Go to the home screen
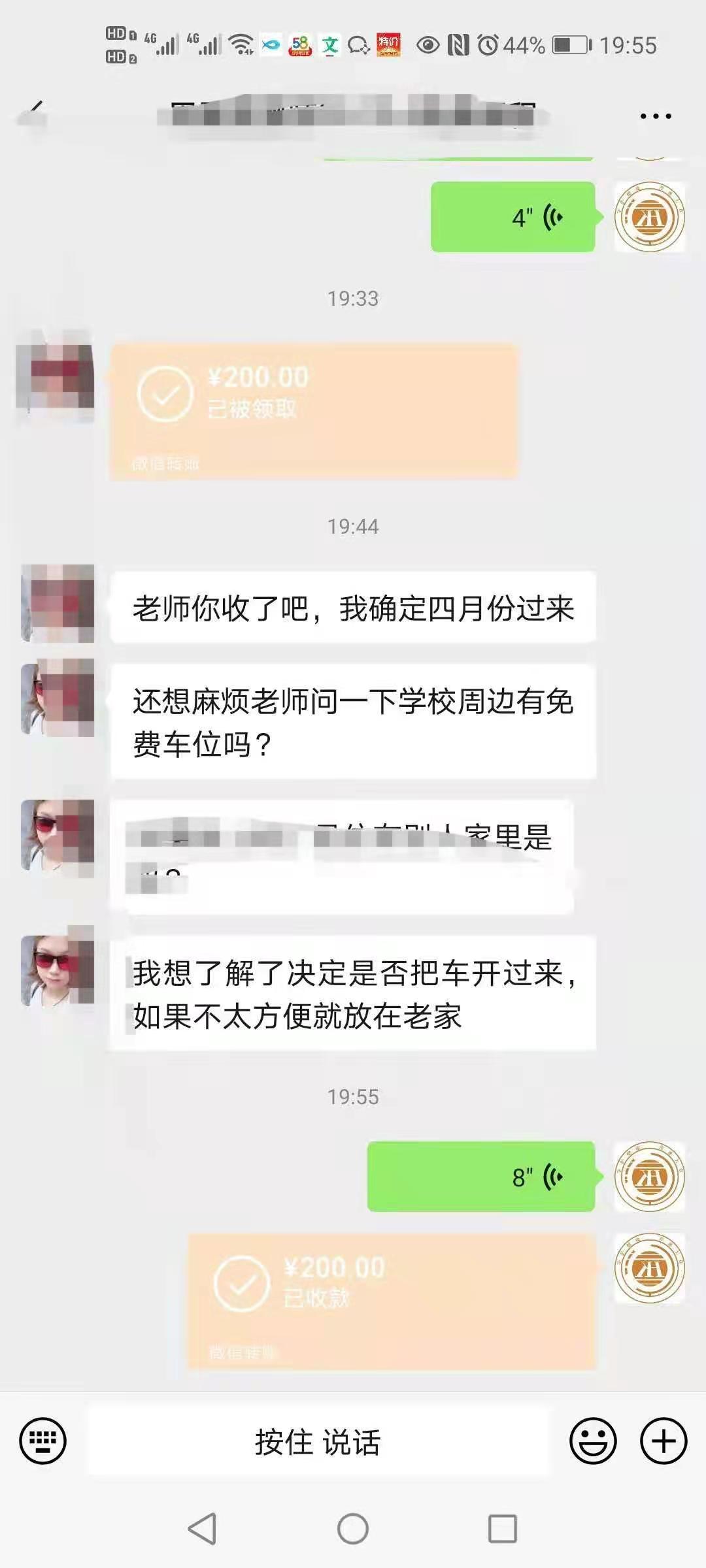The width and height of the screenshot is (706, 1568). coord(353,1529)
